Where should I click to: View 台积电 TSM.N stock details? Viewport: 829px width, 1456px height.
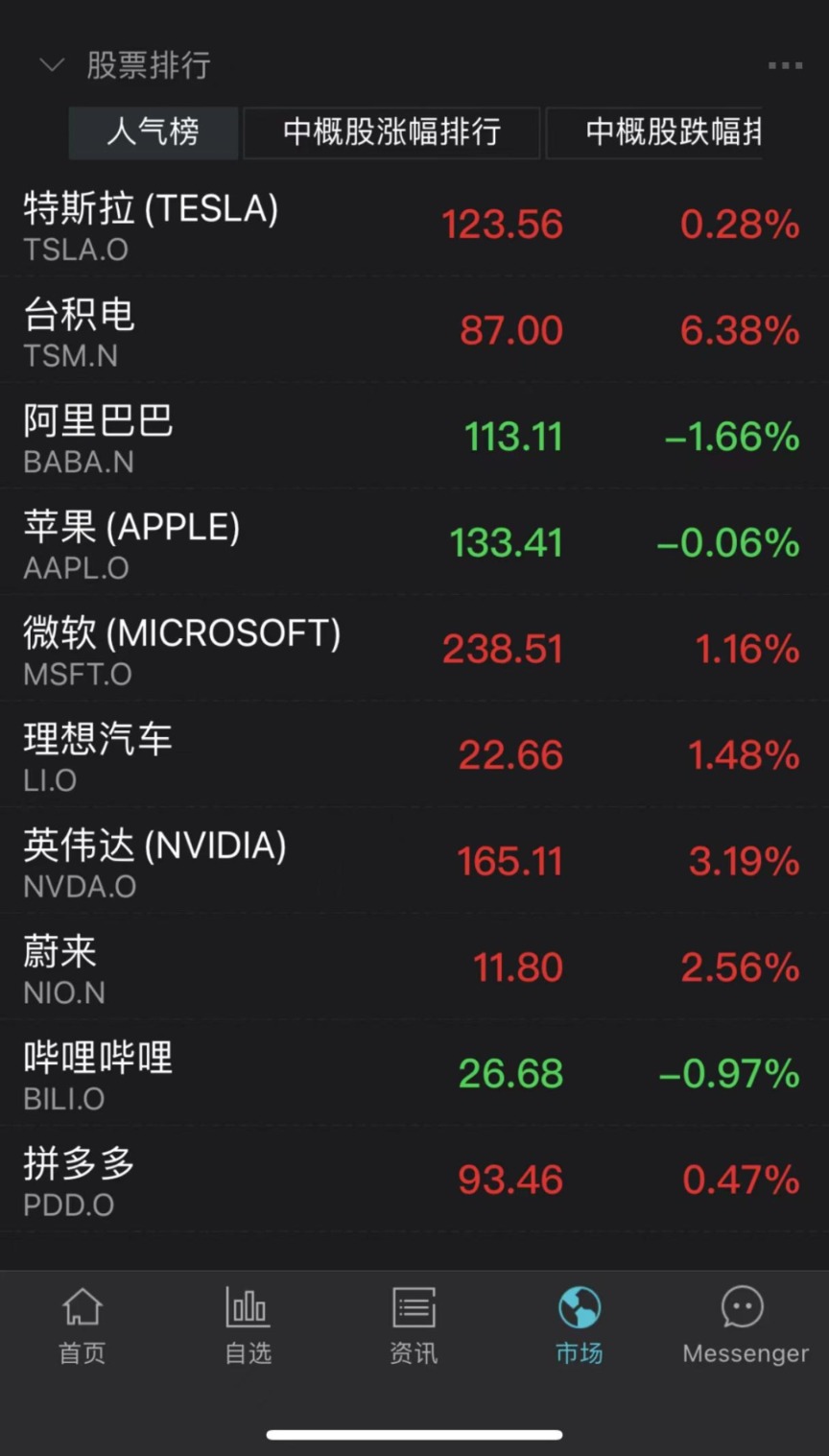(x=414, y=331)
